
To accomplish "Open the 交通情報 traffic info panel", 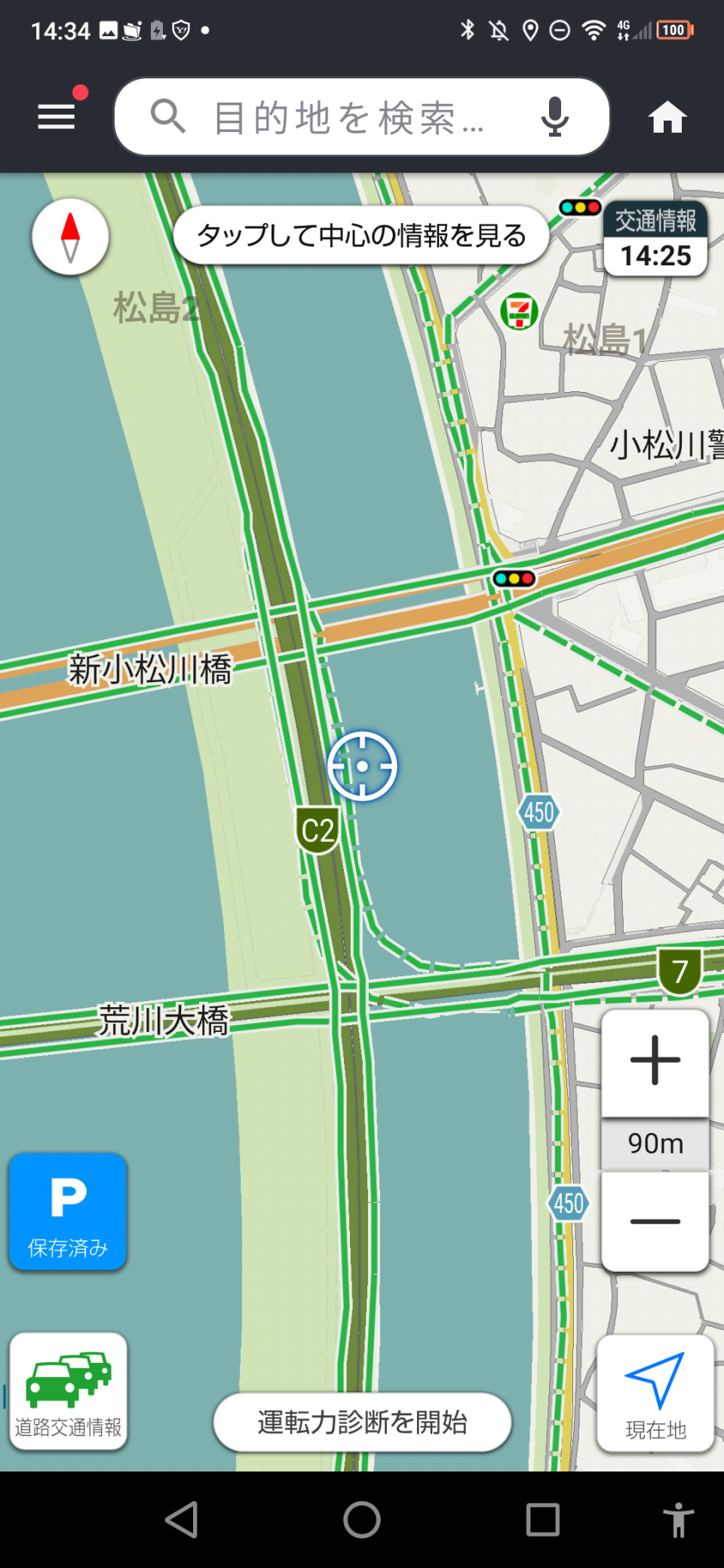I will tap(655, 238).
